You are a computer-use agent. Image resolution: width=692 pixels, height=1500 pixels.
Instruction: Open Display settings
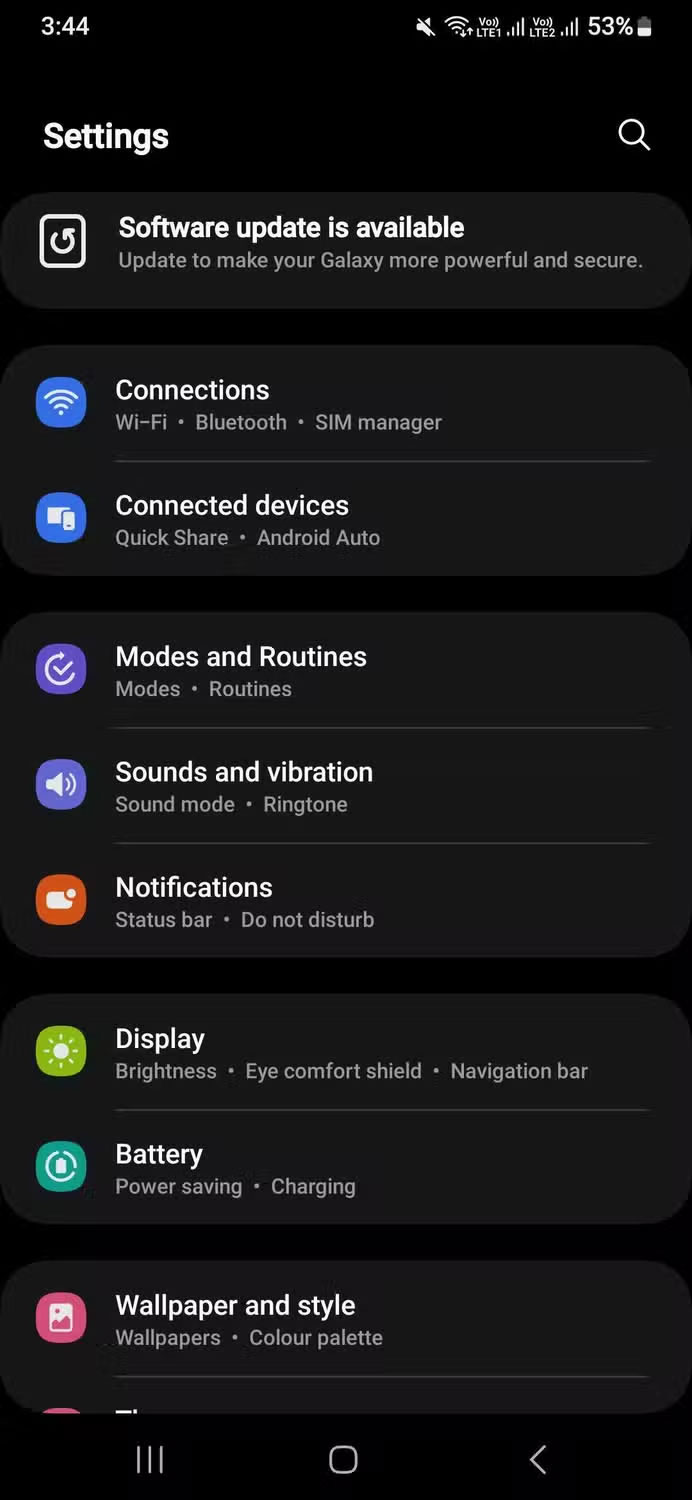point(346,1053)
